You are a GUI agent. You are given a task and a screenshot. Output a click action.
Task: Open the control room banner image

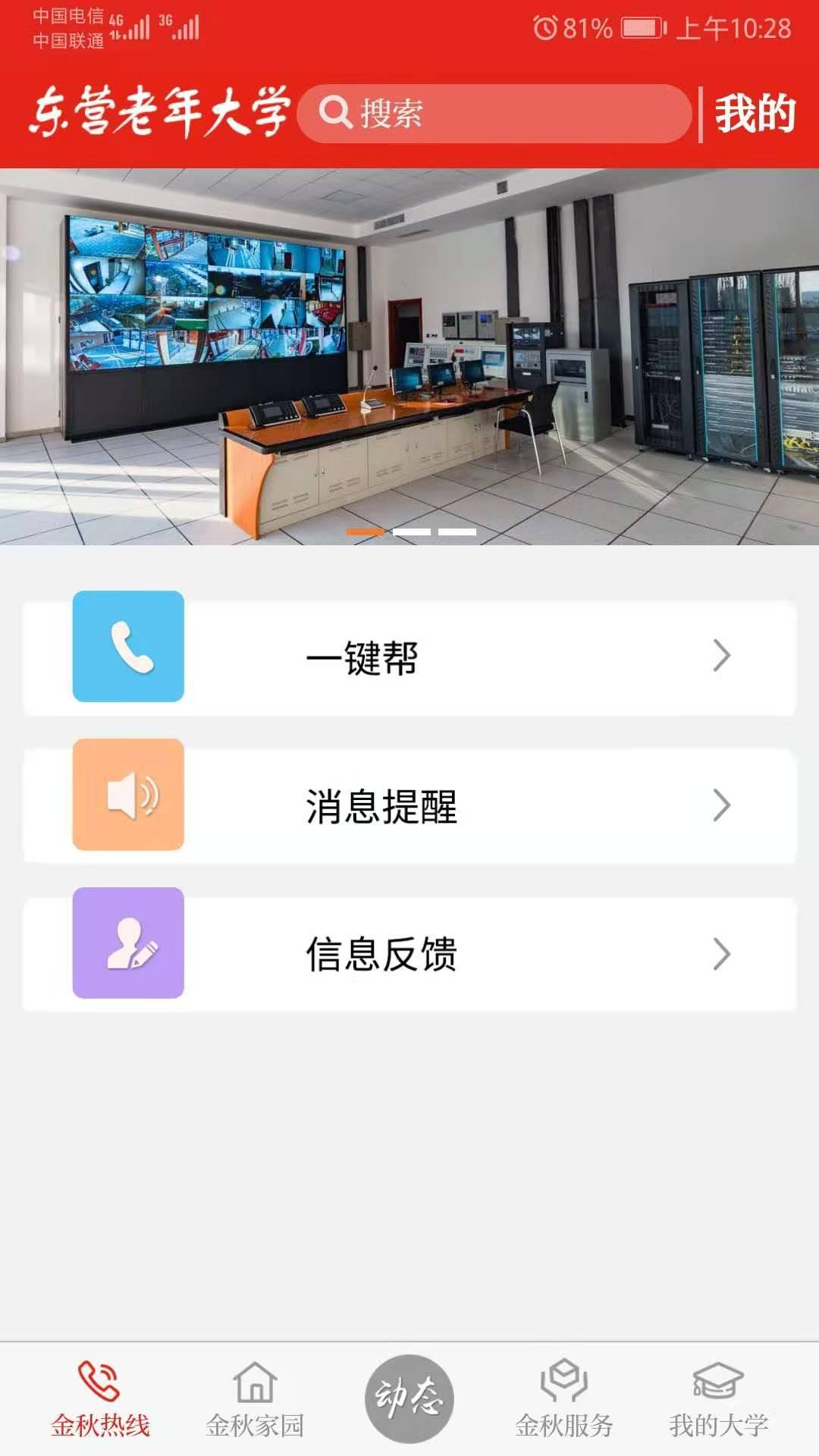point(409,356)
